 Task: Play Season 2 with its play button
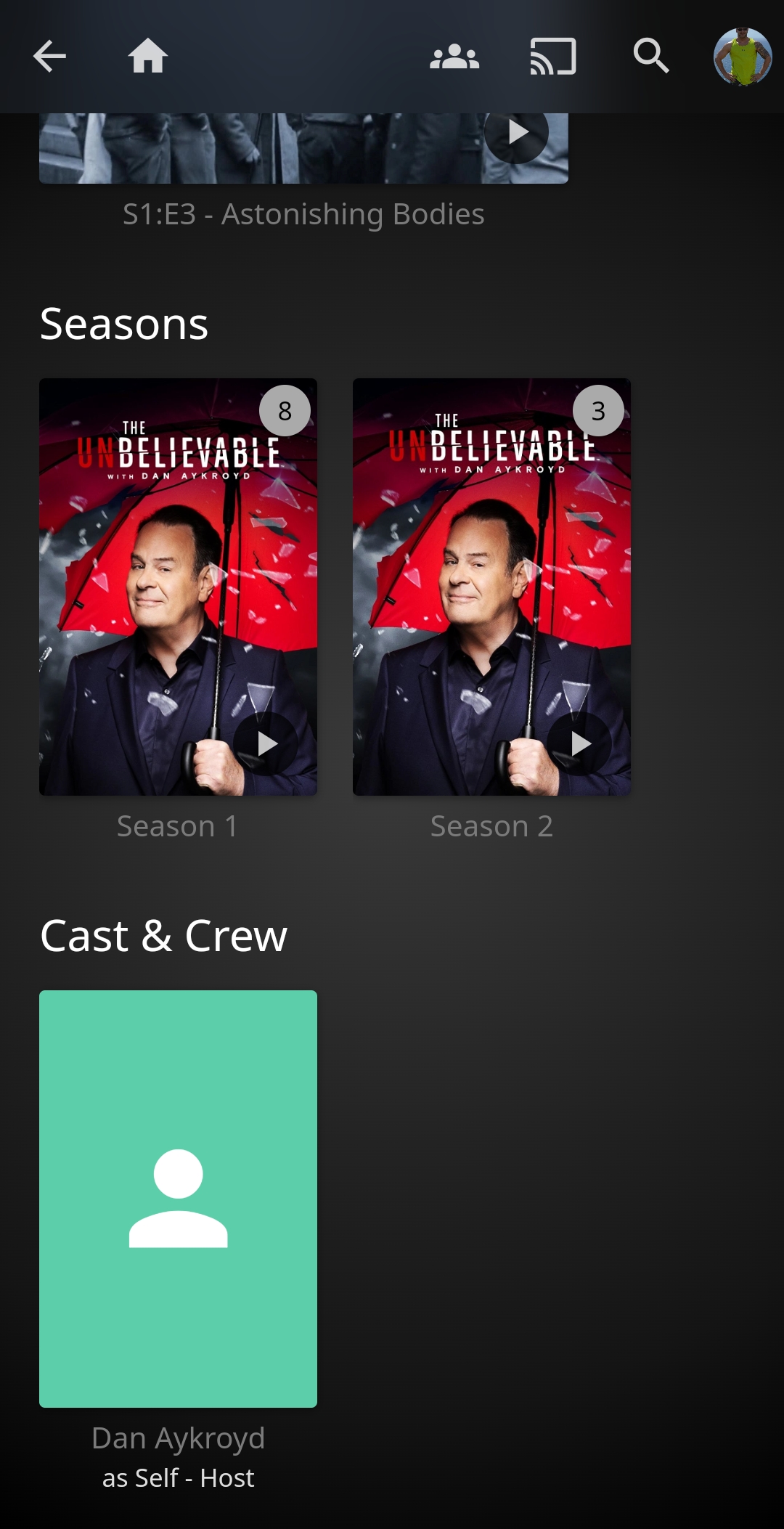tap(580, 744)
